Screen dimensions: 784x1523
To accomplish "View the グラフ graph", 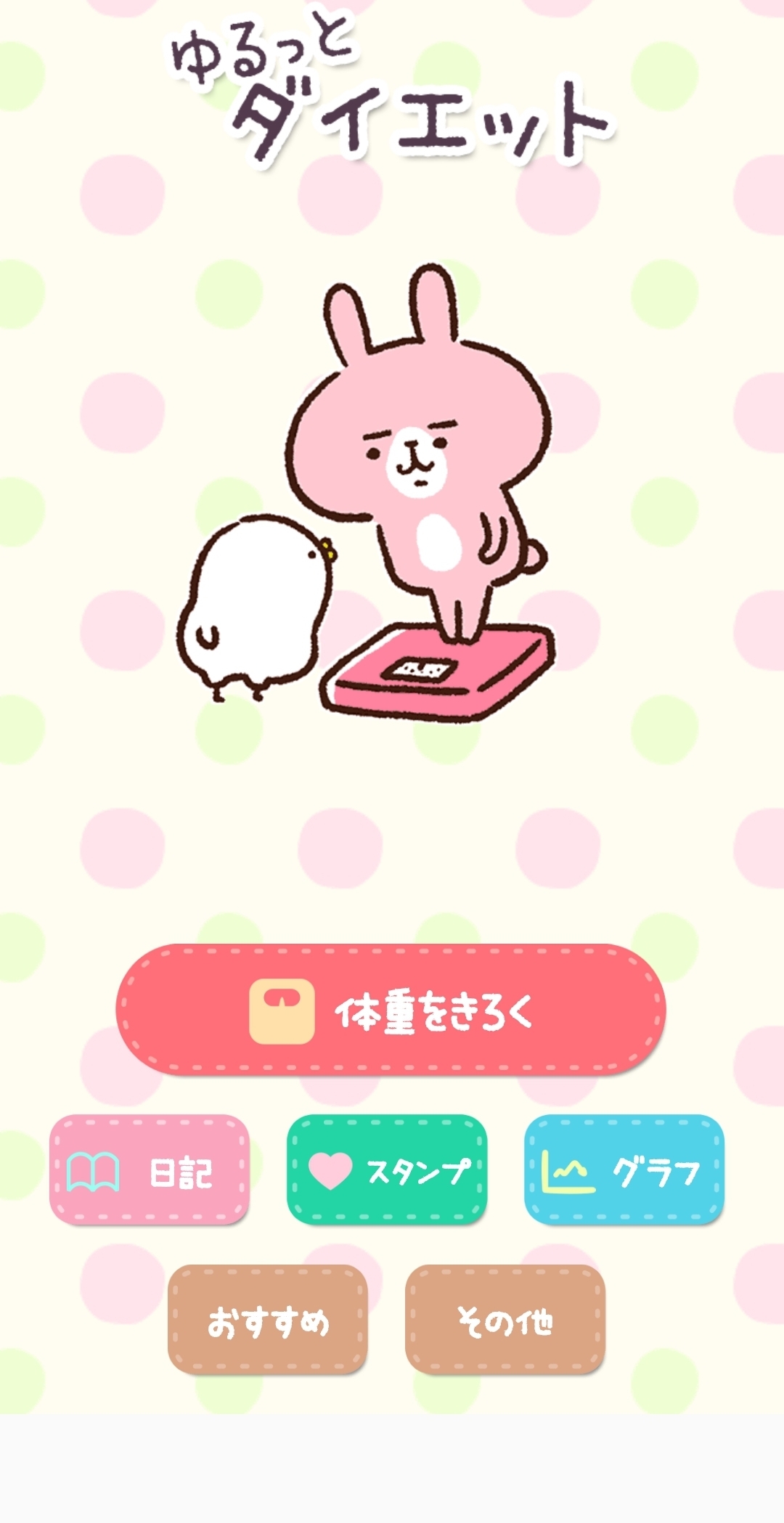I will pyautogui.click(x=624, y=1170).
